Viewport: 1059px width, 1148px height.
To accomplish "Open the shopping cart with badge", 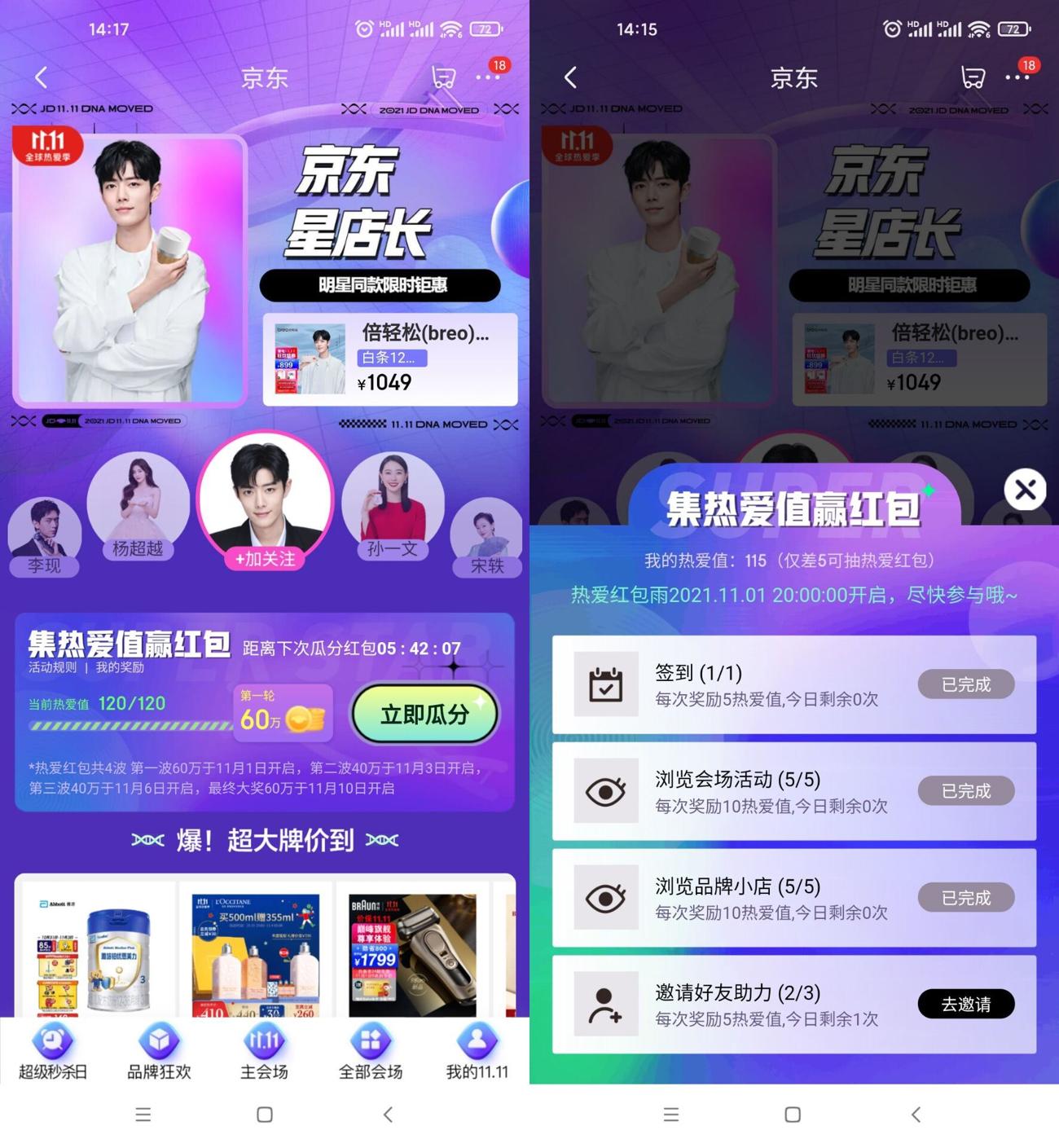I will tap(442, 76).
